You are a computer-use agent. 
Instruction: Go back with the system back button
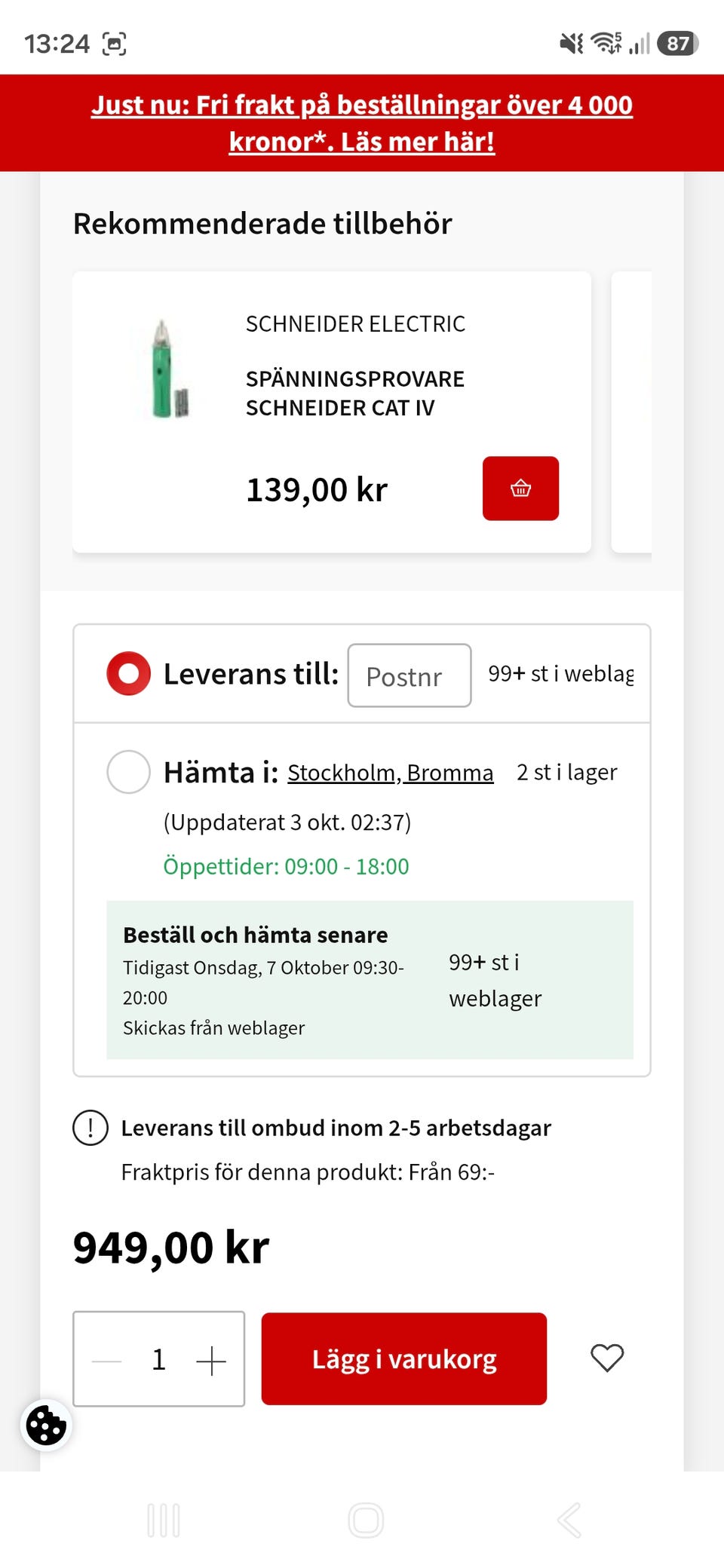click(x=569, y=1520)
